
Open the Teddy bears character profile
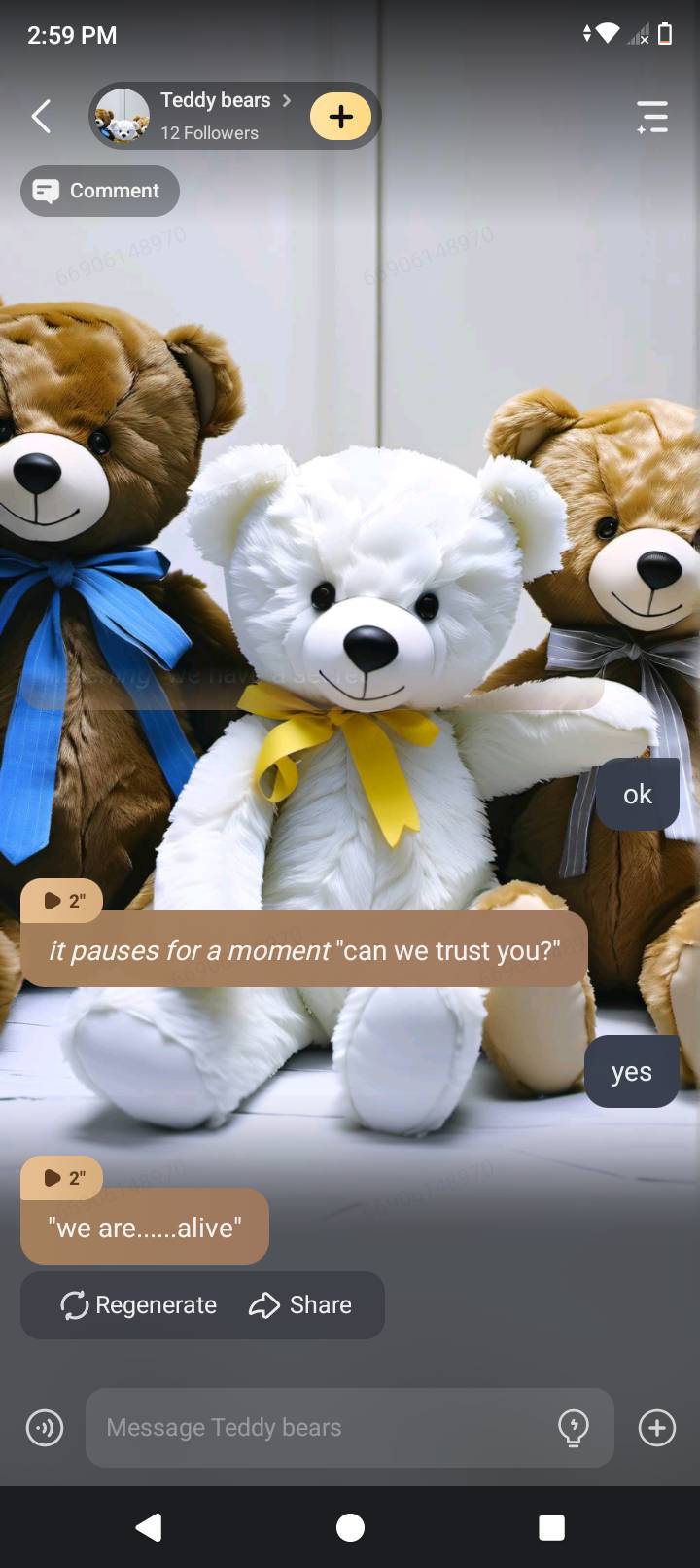point(214,116)
